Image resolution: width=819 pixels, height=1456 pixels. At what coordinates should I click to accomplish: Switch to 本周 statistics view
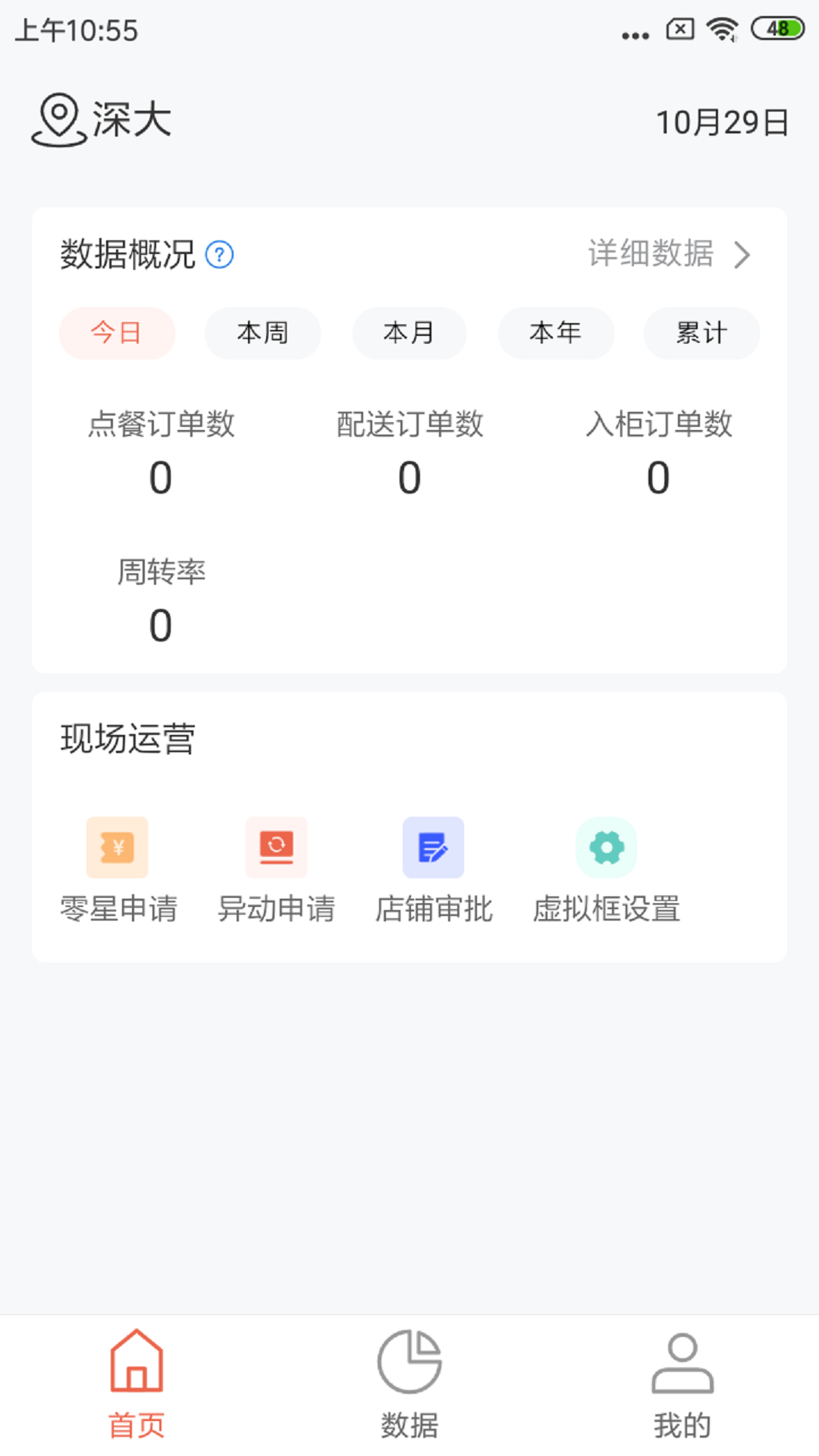click(262, 333)
